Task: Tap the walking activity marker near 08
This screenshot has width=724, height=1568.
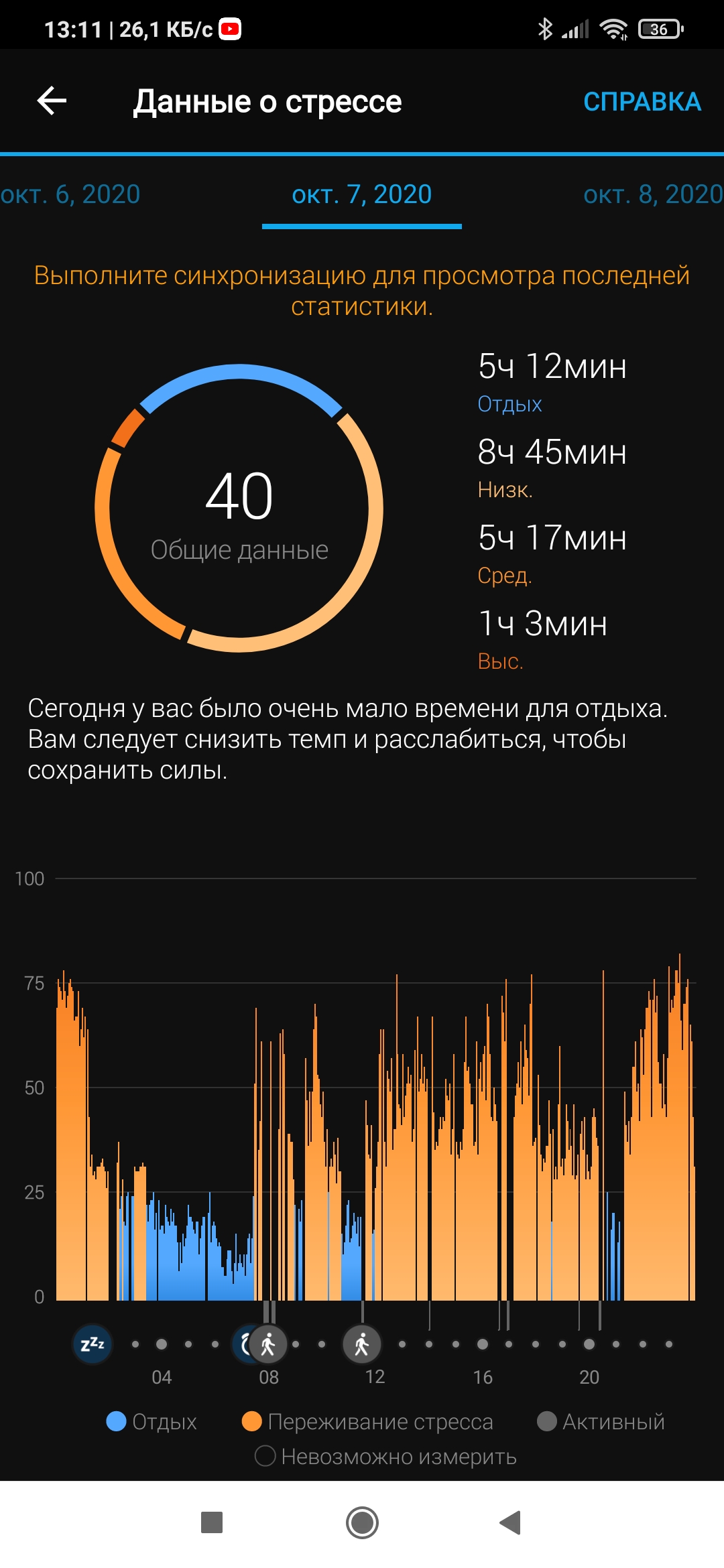Action: (269, 1344)
